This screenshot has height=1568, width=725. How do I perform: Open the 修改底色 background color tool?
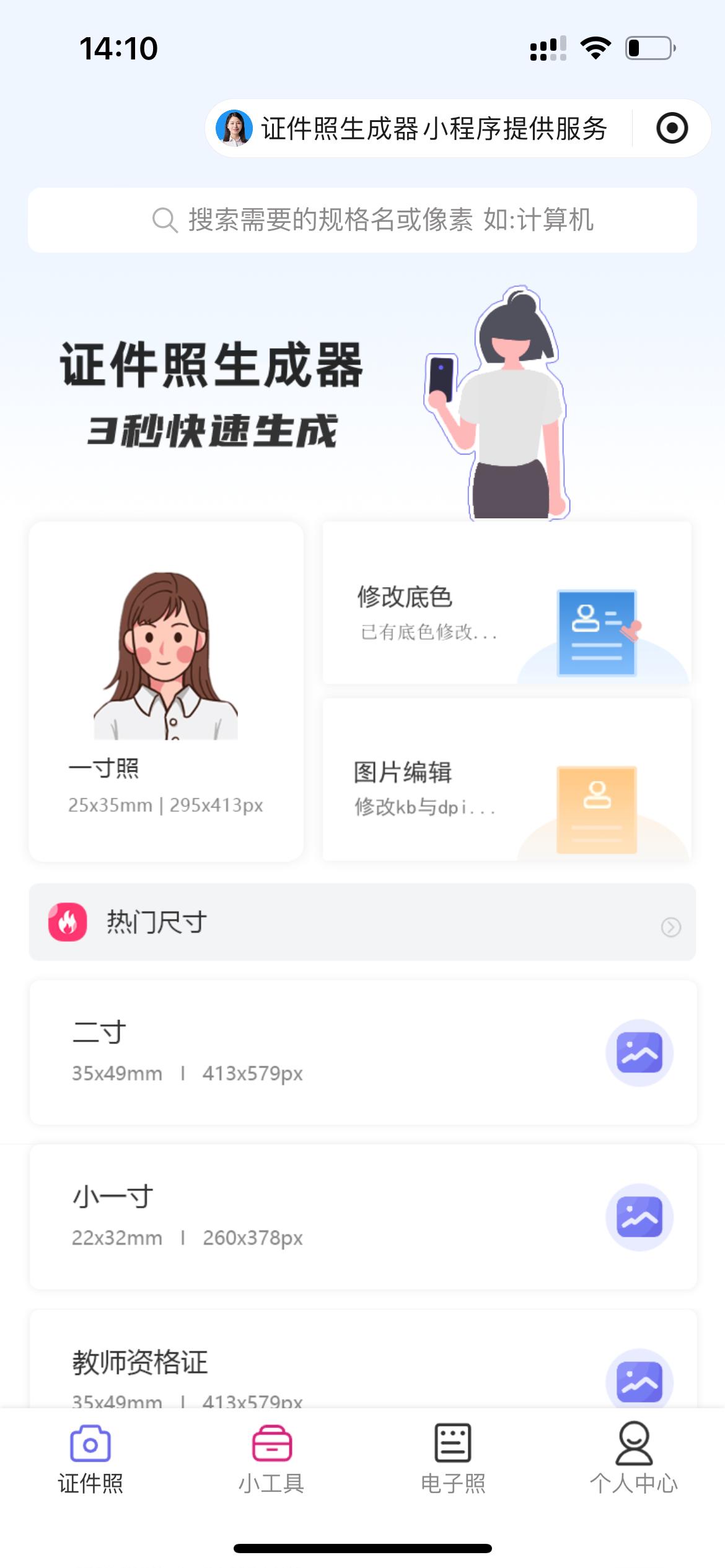[x=506, y=603]
